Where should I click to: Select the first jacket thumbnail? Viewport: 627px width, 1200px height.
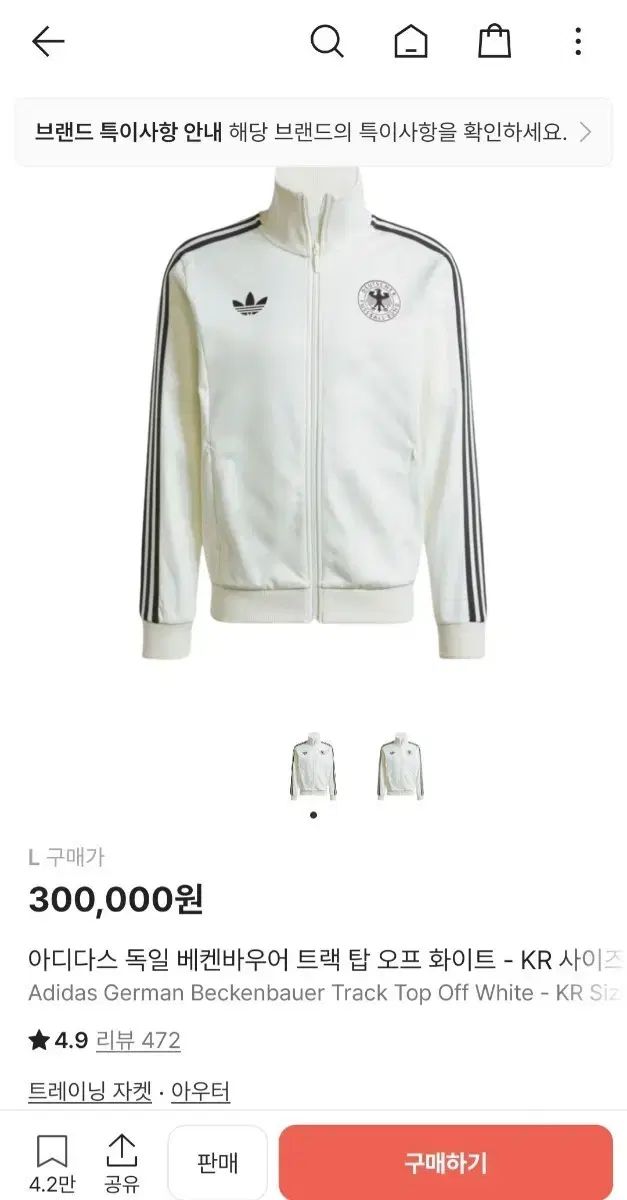(x=313, y=768)
